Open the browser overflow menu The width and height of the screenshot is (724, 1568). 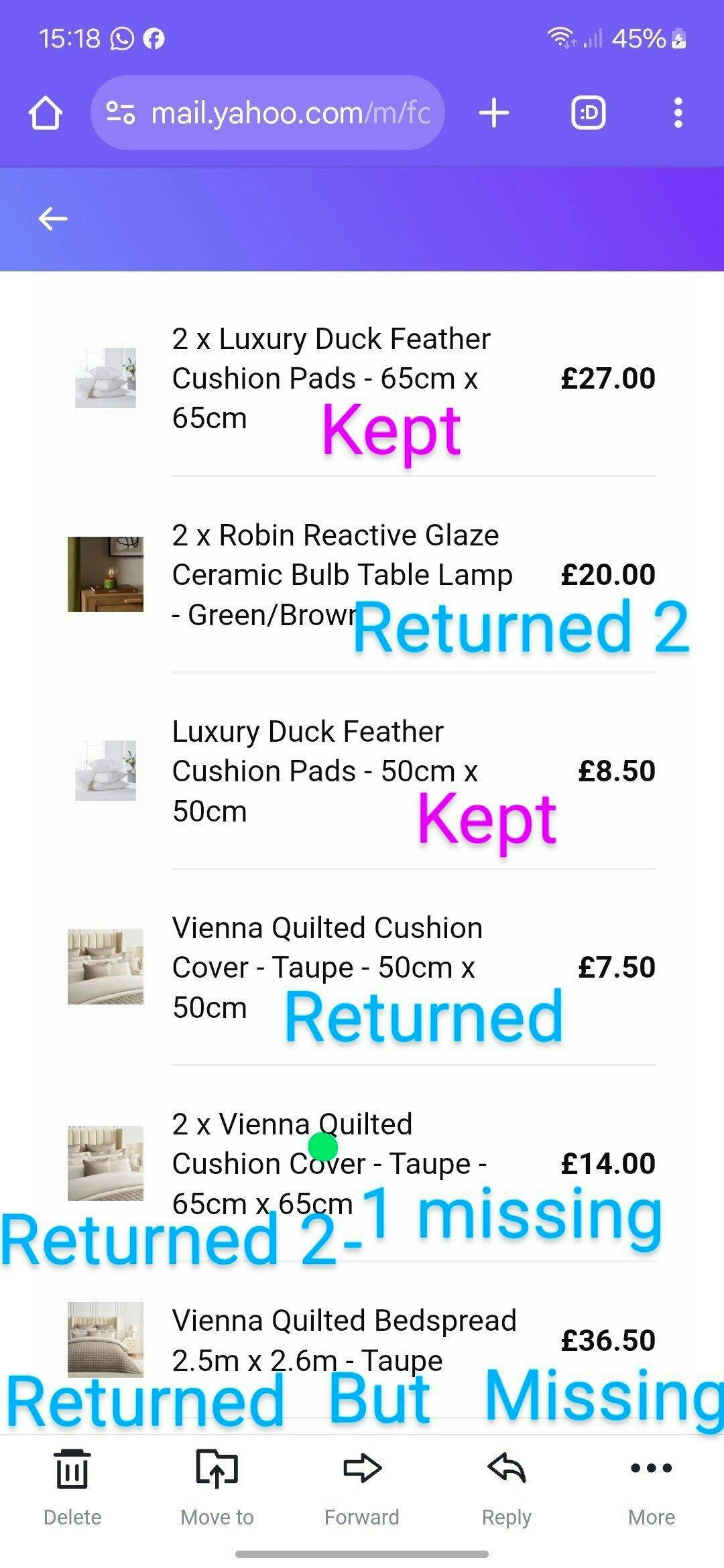pyautogui.click(x=678, y=113)
